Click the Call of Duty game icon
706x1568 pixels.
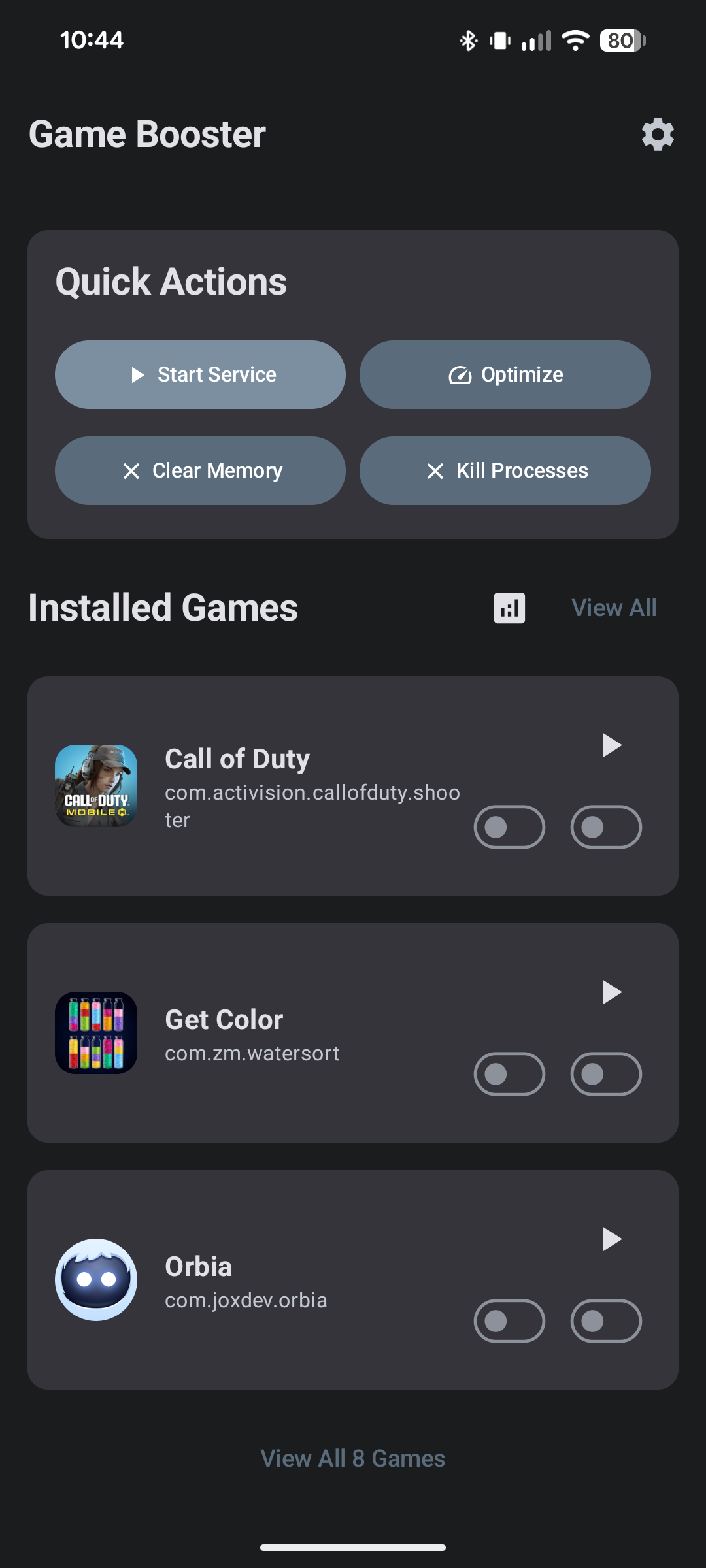[x=96, y=785]
